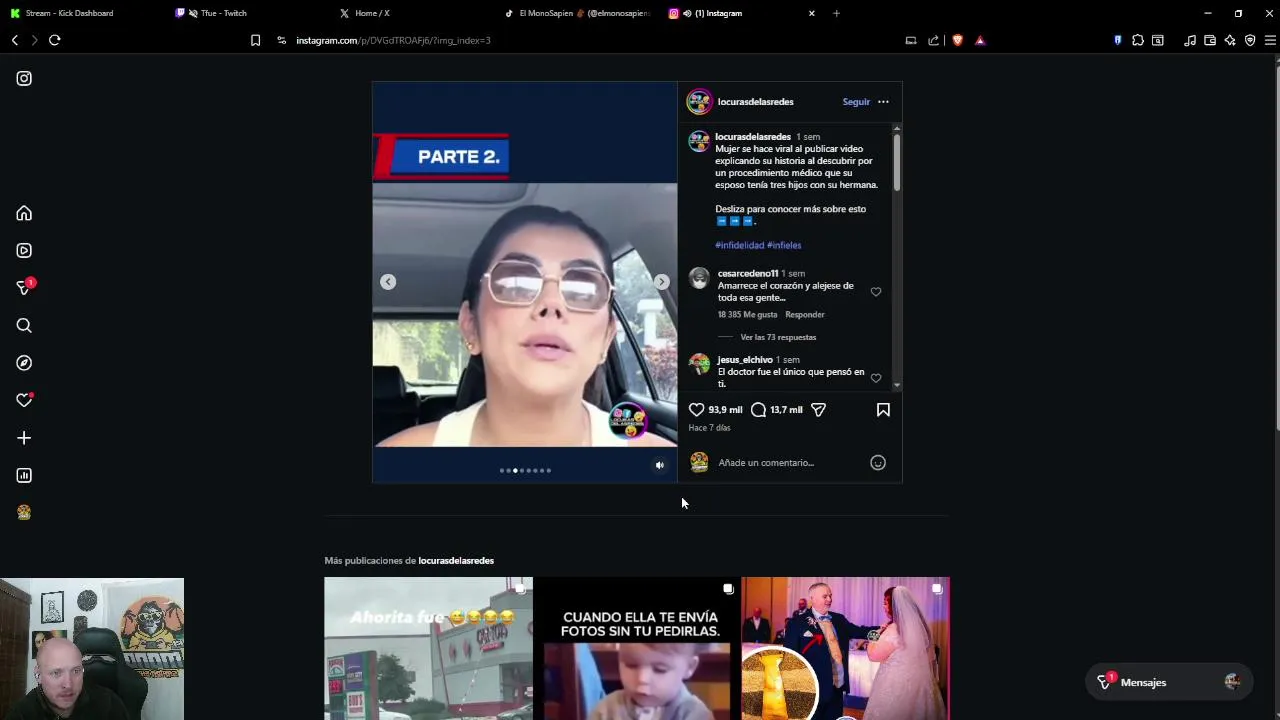Go to the previous carousel slide

tap(388, 282)
